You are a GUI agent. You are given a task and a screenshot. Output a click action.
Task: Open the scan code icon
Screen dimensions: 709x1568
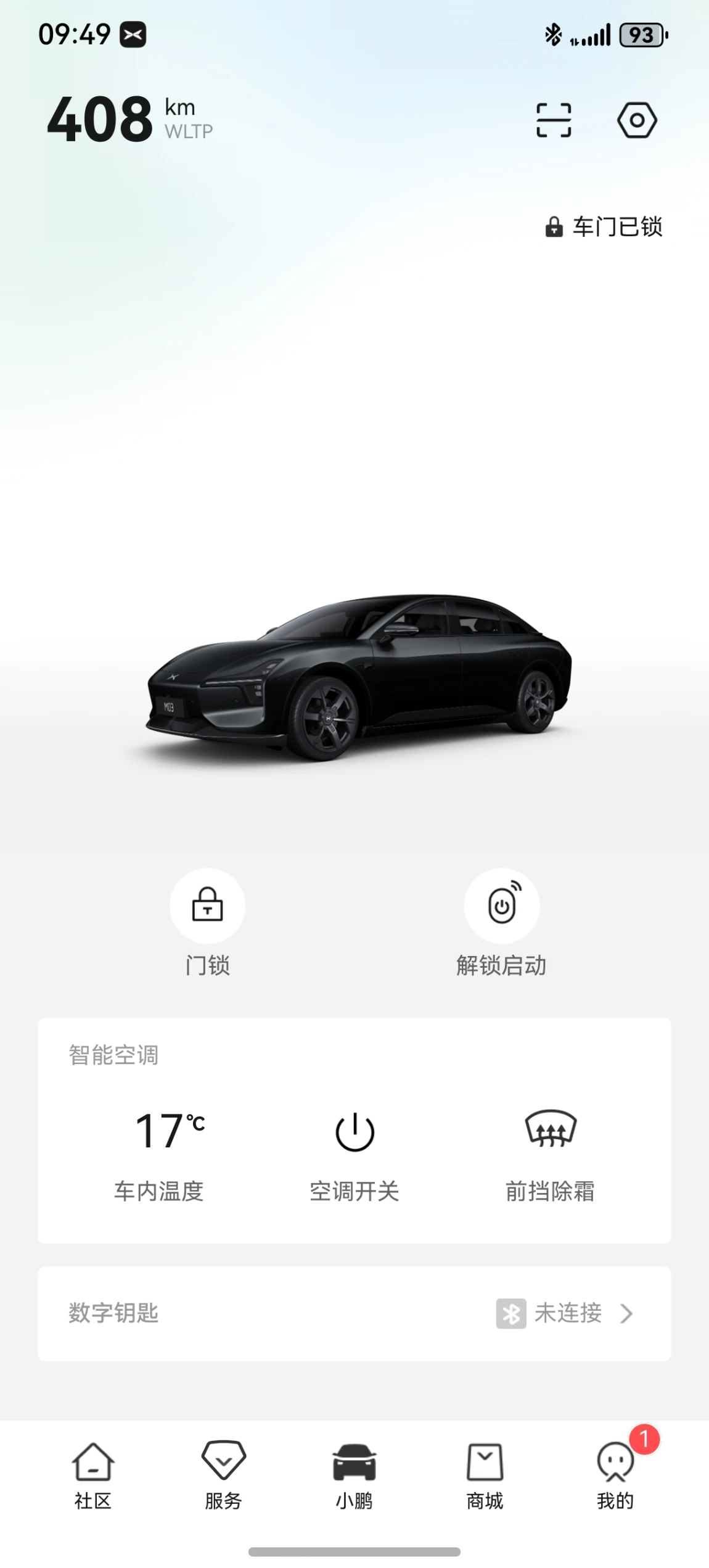tap(553, 120)
